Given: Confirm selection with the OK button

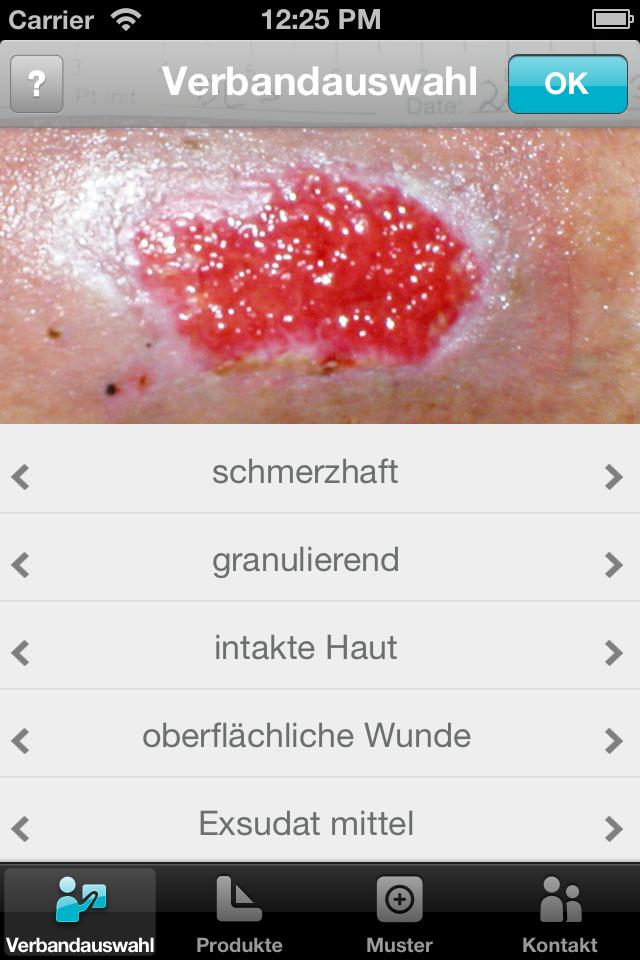Looking at the screenshot, I should tap(567, 84).
